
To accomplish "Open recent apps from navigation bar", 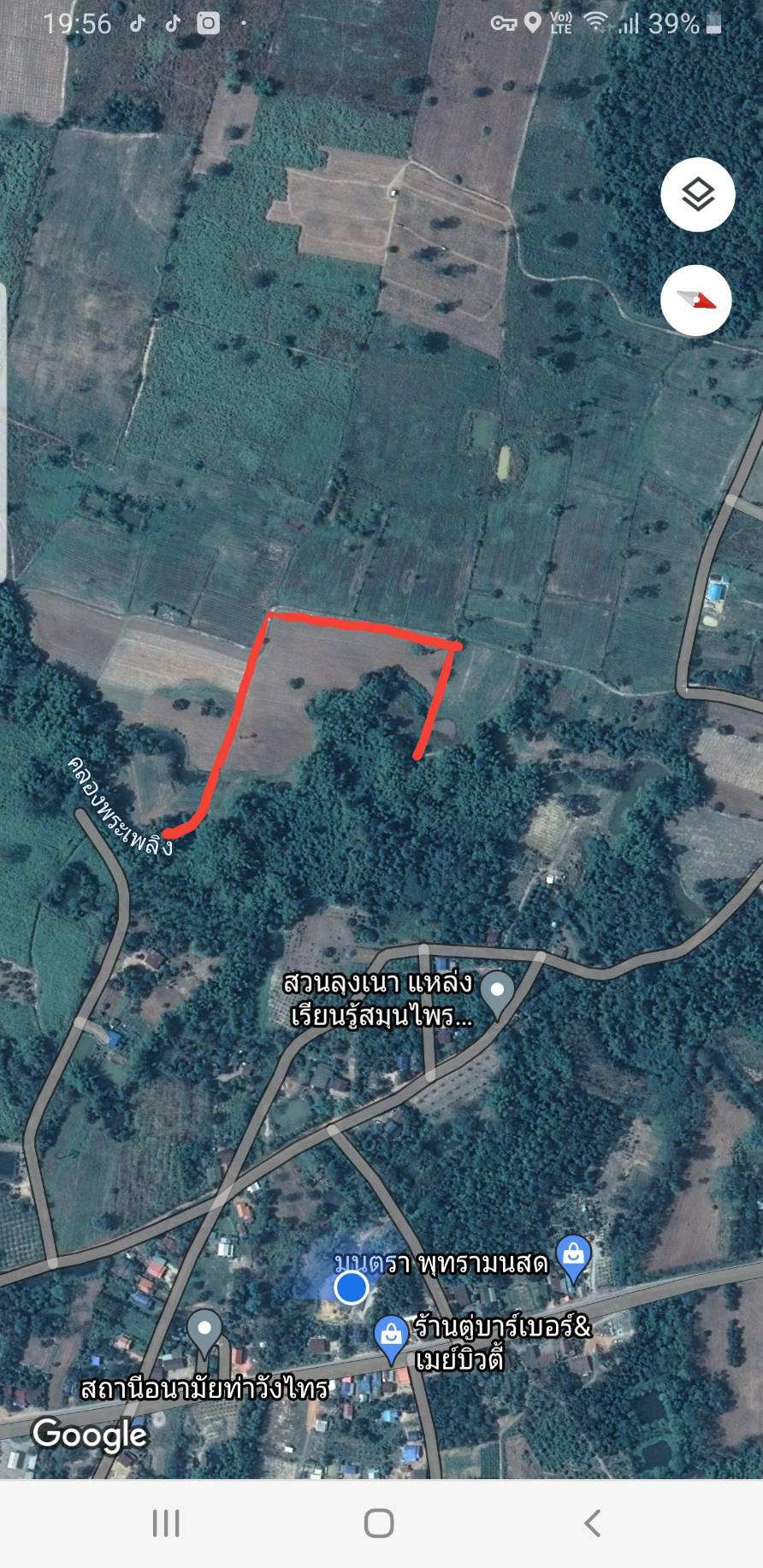I will click(x=166, y=1523).
